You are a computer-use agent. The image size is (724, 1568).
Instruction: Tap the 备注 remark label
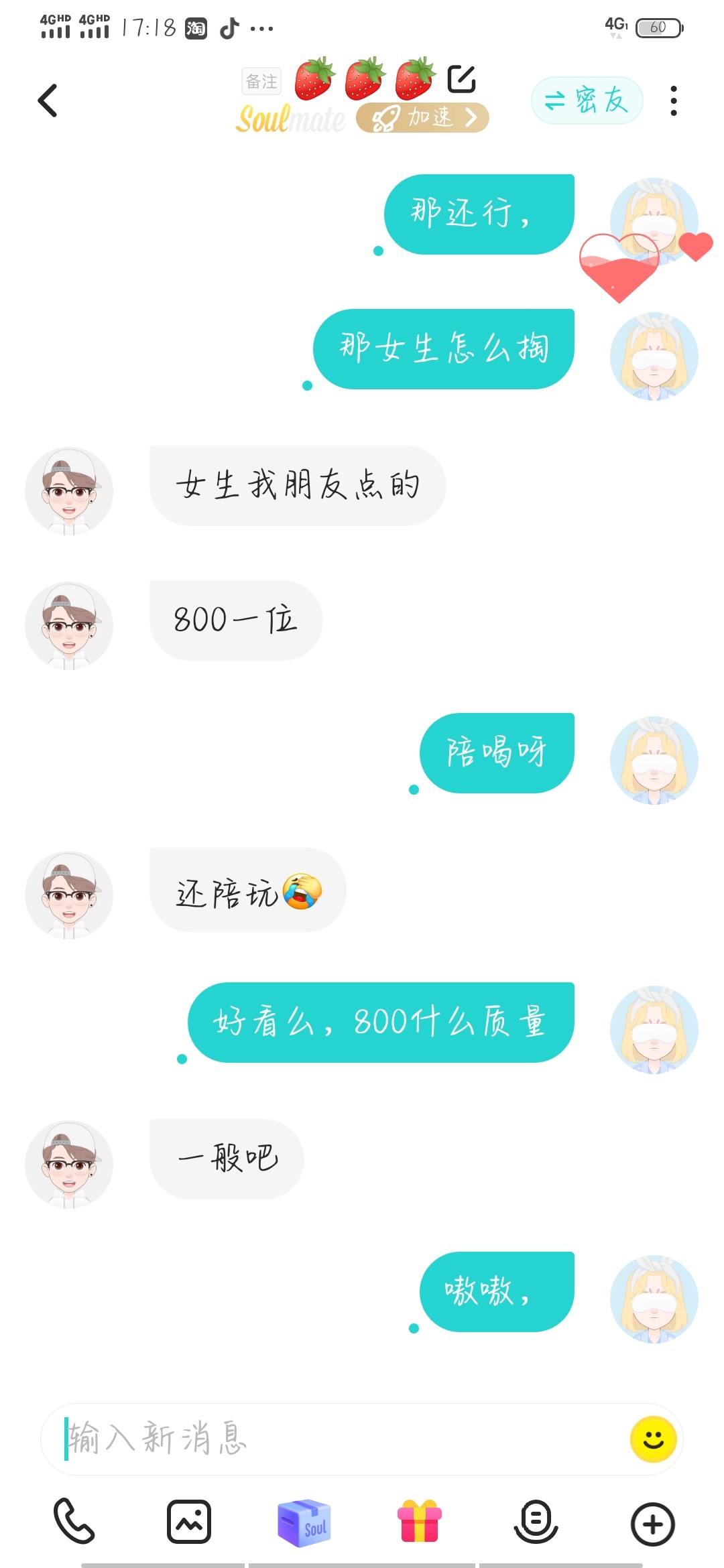click(261, 81)
